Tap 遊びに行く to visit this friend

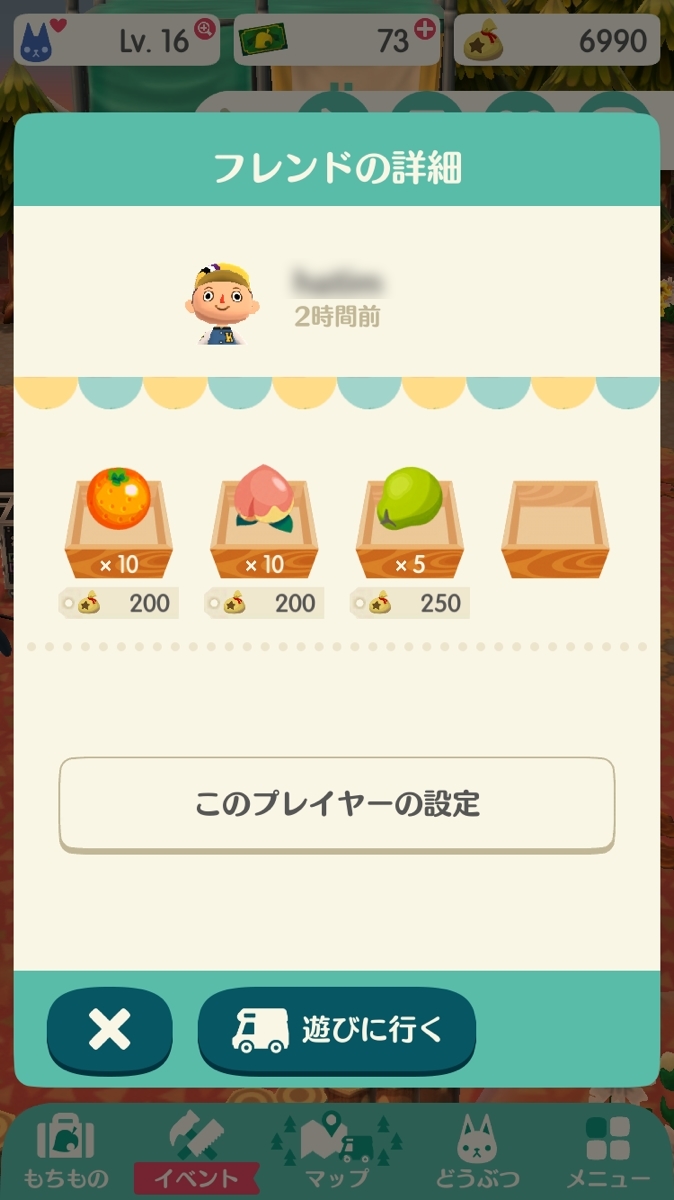pos(336,1030)
